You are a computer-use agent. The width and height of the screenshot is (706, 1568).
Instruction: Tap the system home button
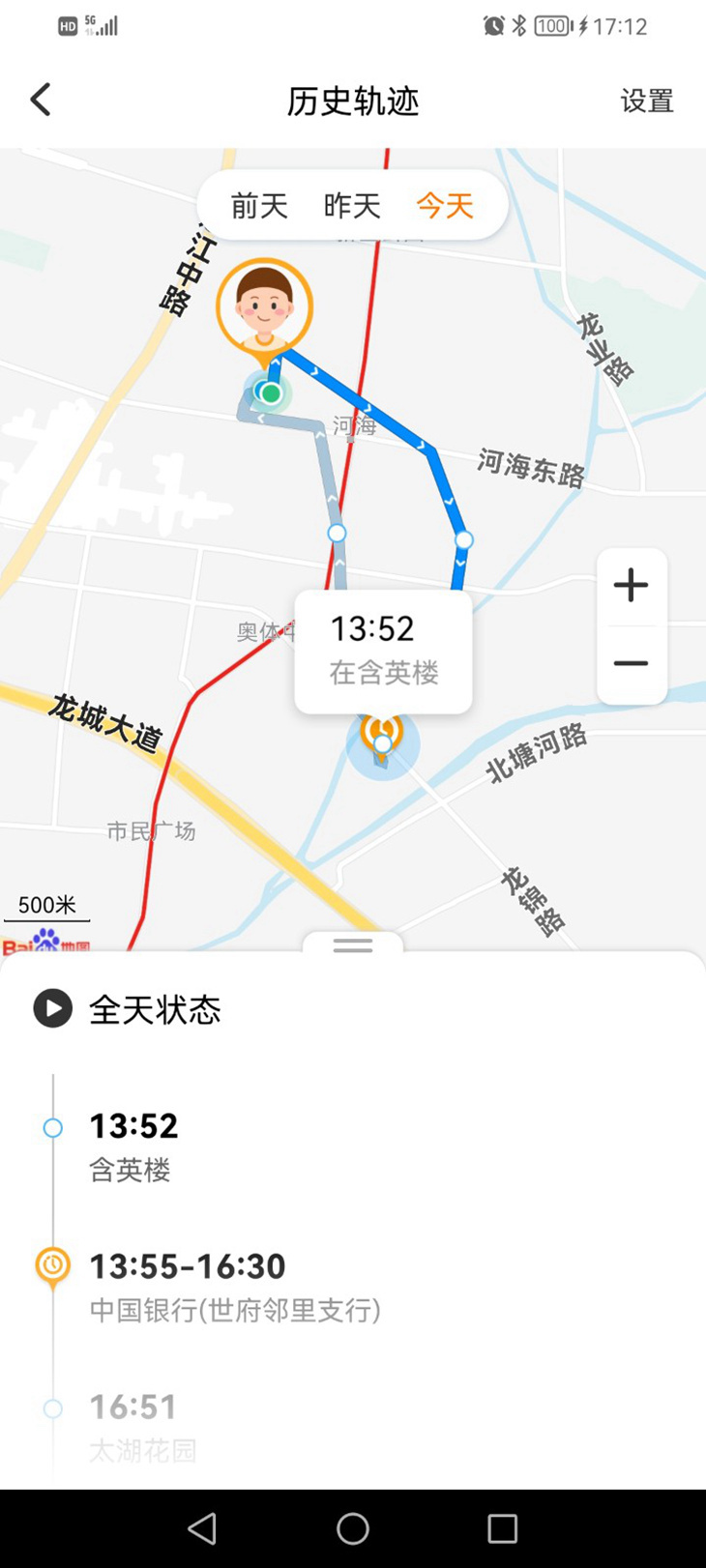(353, 1528)
